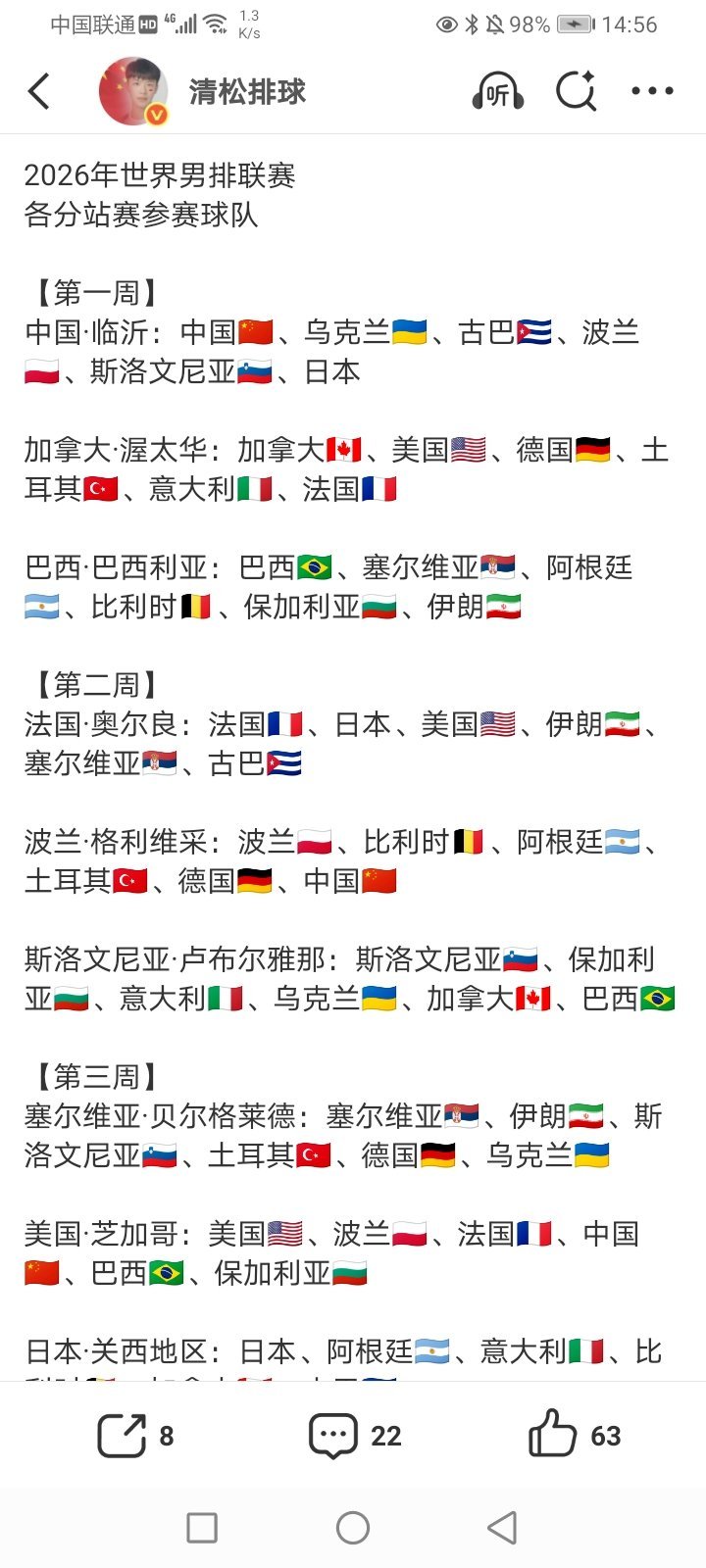Tap the Android home circle button

click(x=353, y=1529)
